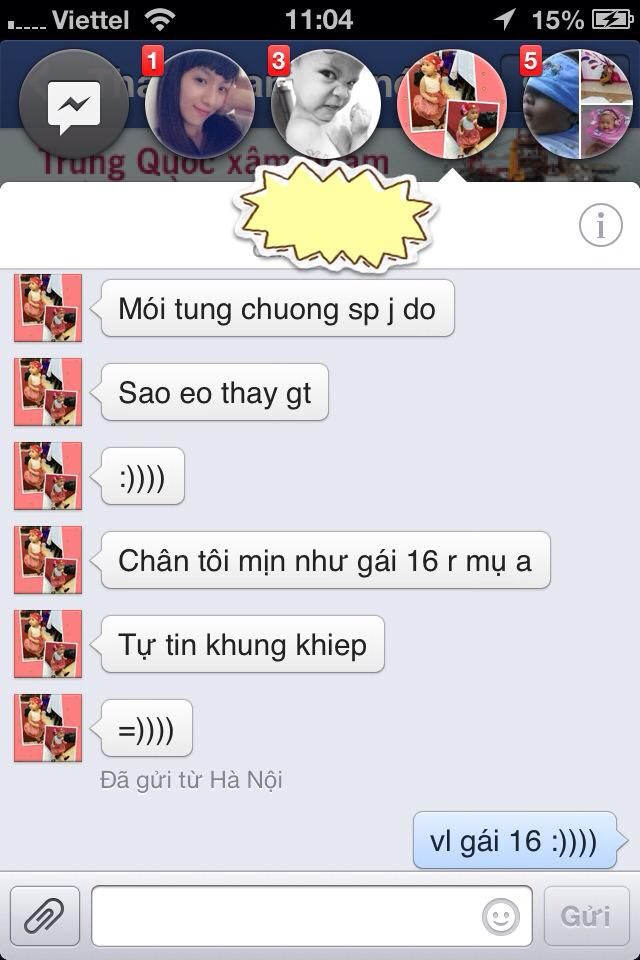This screenshot has height=960, width=640.
Task: Open the Messenger inbox chat head
Action: point(74,104)
